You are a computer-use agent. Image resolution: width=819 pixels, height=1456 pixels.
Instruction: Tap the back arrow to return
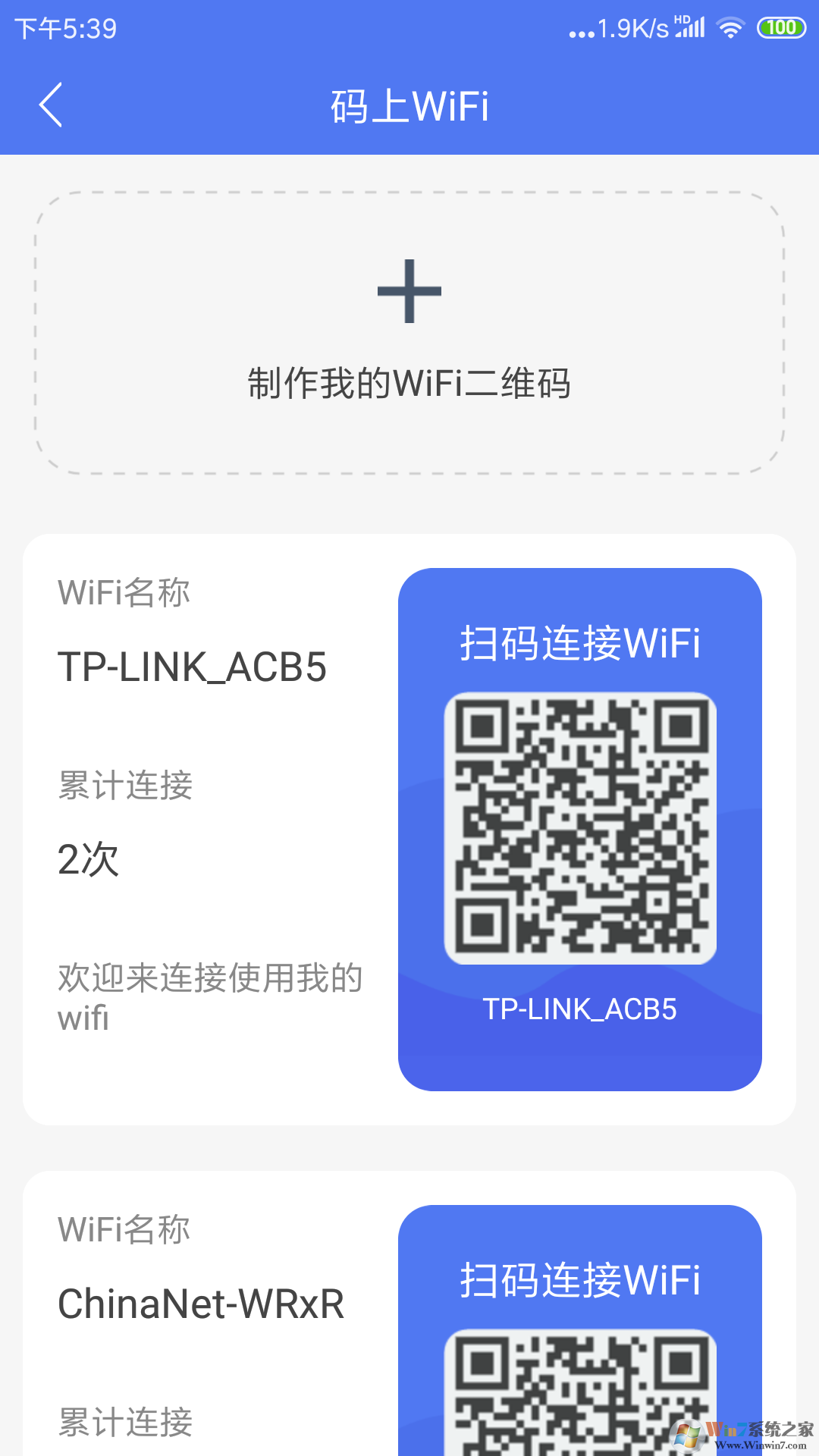51,105
